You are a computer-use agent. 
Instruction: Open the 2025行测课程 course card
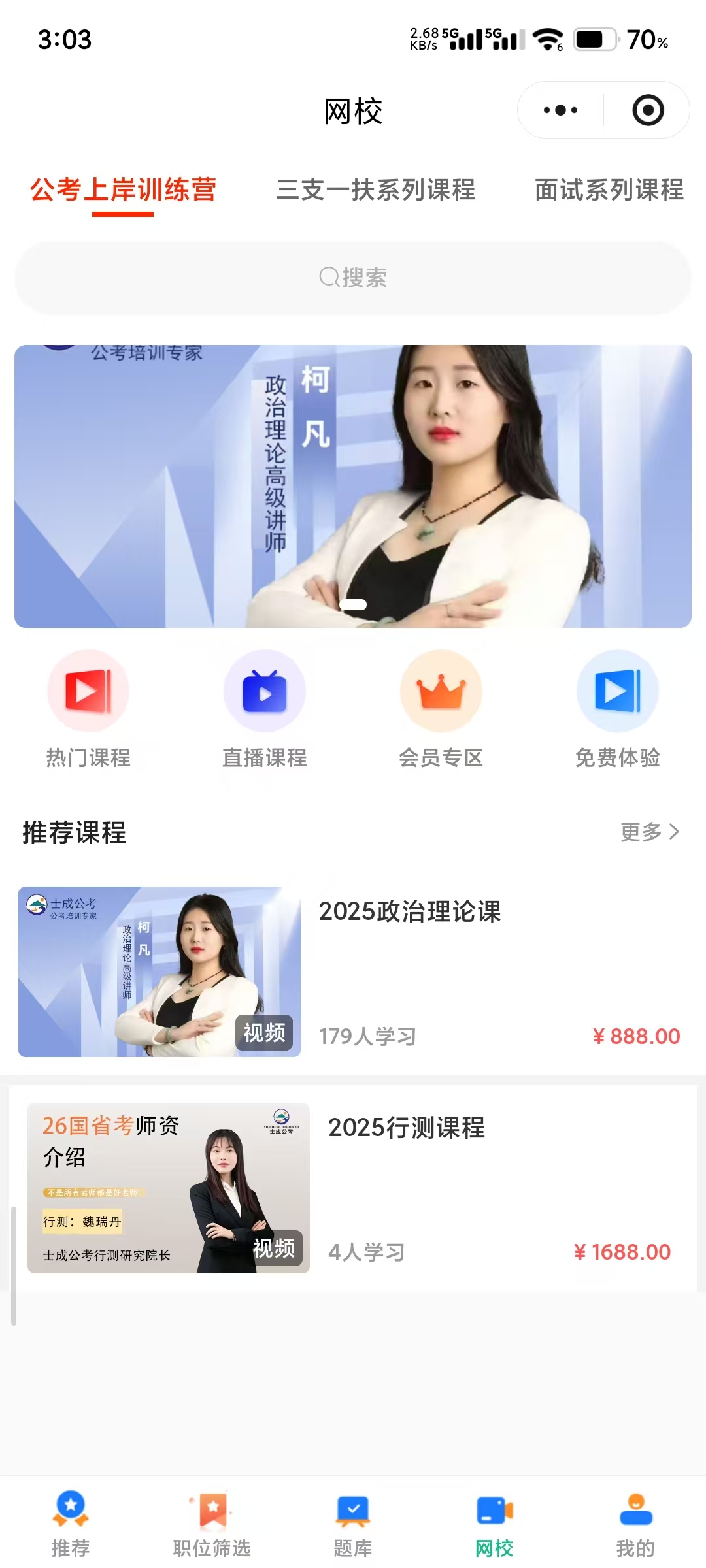(x=353, y=1188)
